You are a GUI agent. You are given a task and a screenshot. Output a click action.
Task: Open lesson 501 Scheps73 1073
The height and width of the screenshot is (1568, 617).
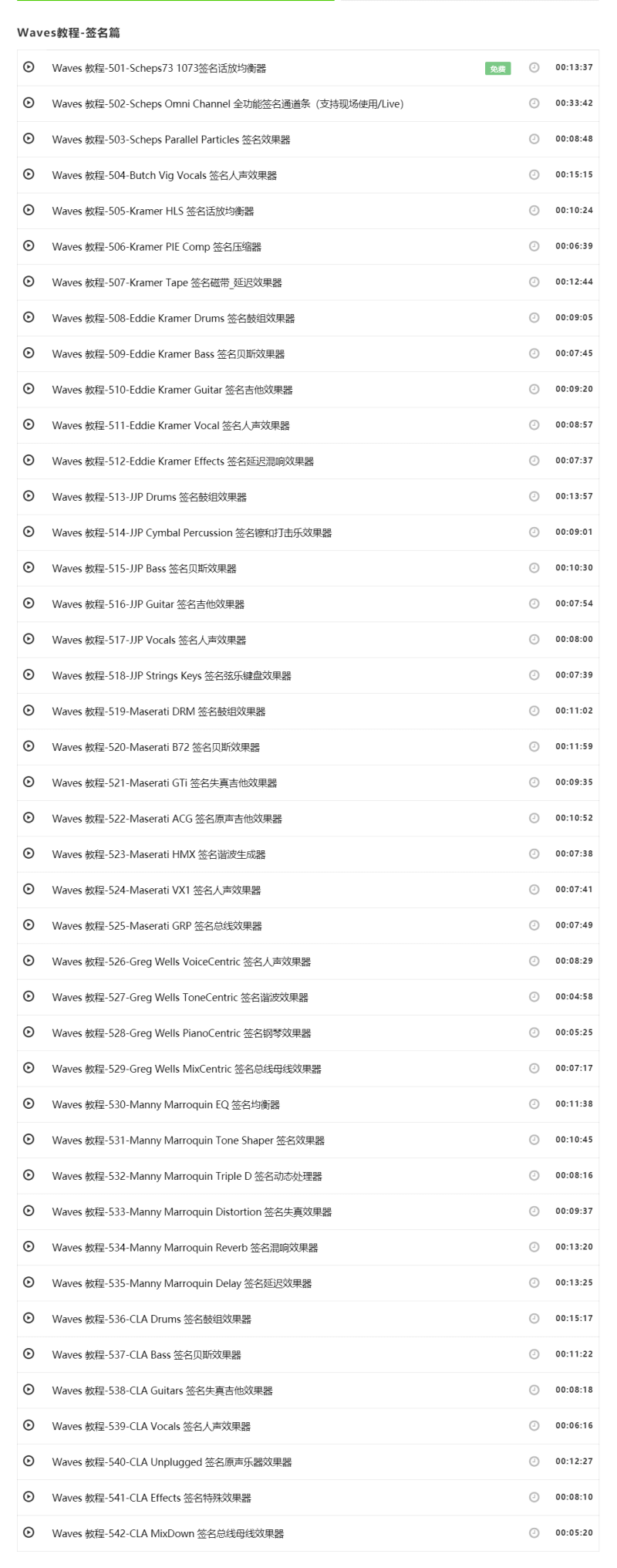point(159,68)
